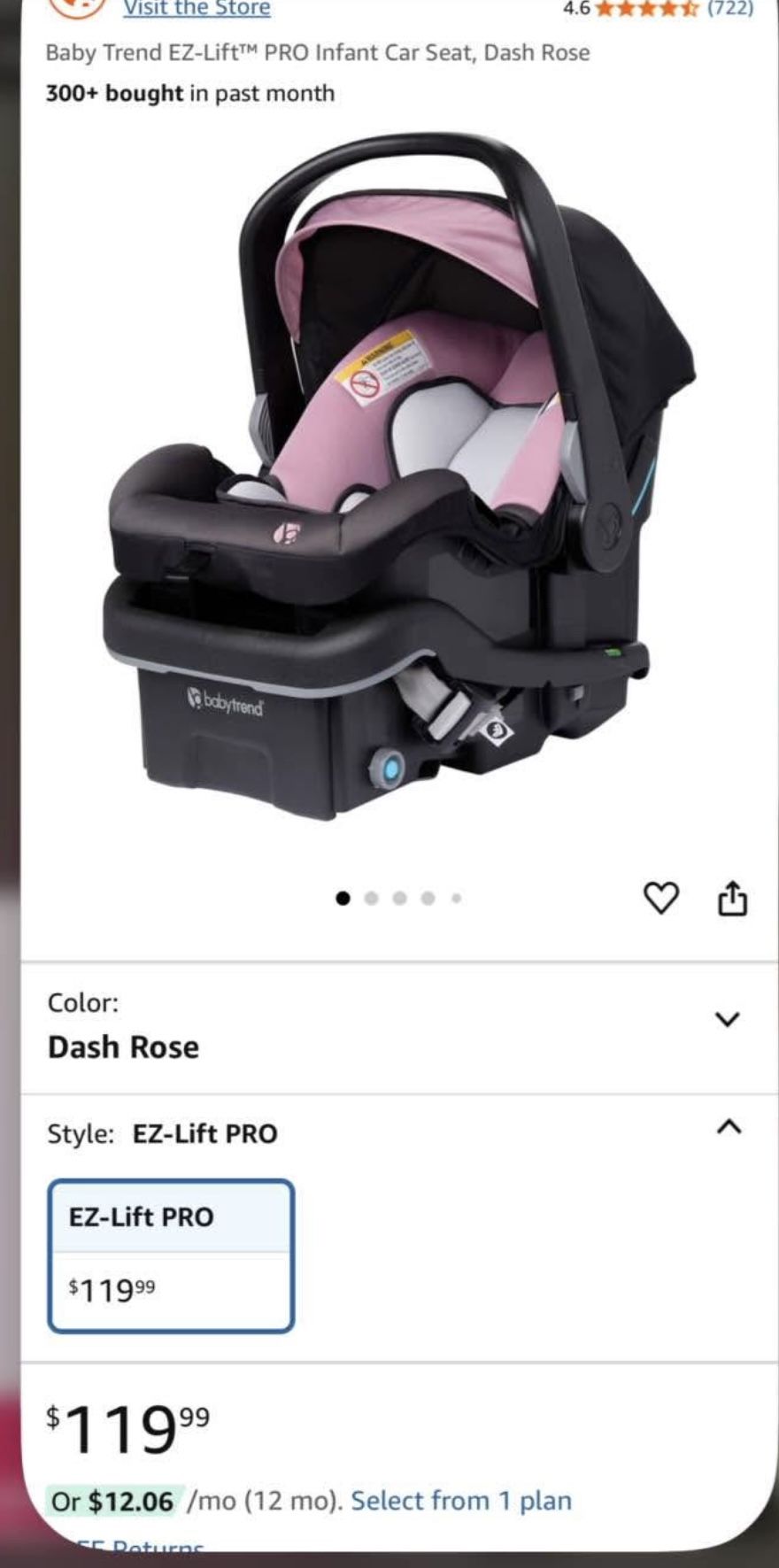Click the $119.99 price in style card
Screen dimensions: 779x1568
pyautogui.click(x=111, y=1288)
